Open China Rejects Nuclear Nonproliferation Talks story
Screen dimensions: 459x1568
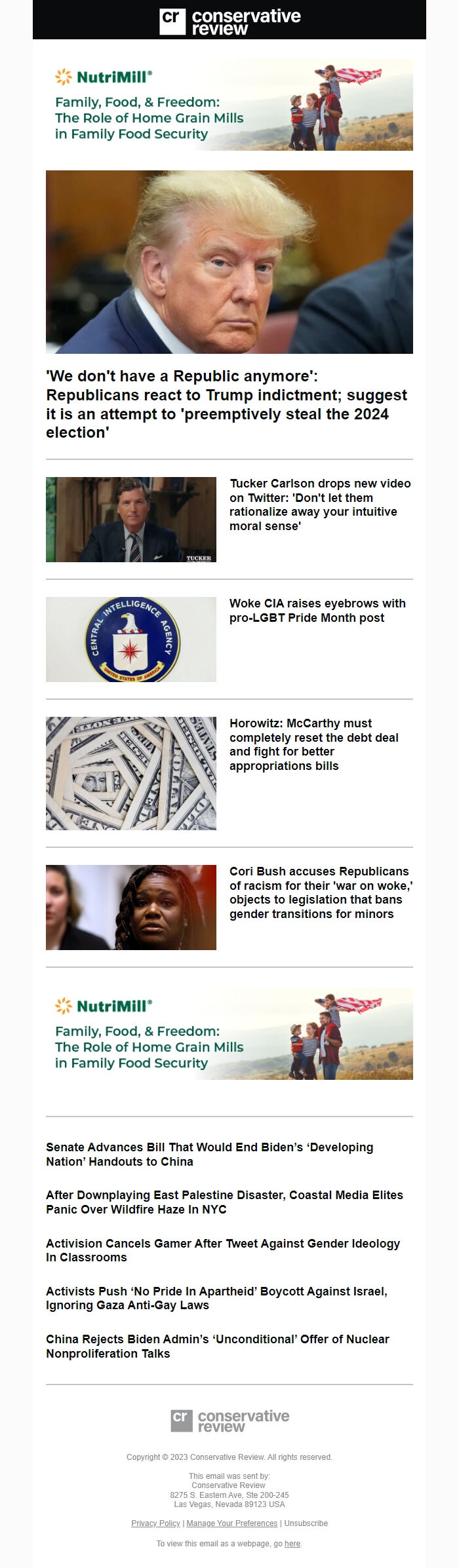217,1346
